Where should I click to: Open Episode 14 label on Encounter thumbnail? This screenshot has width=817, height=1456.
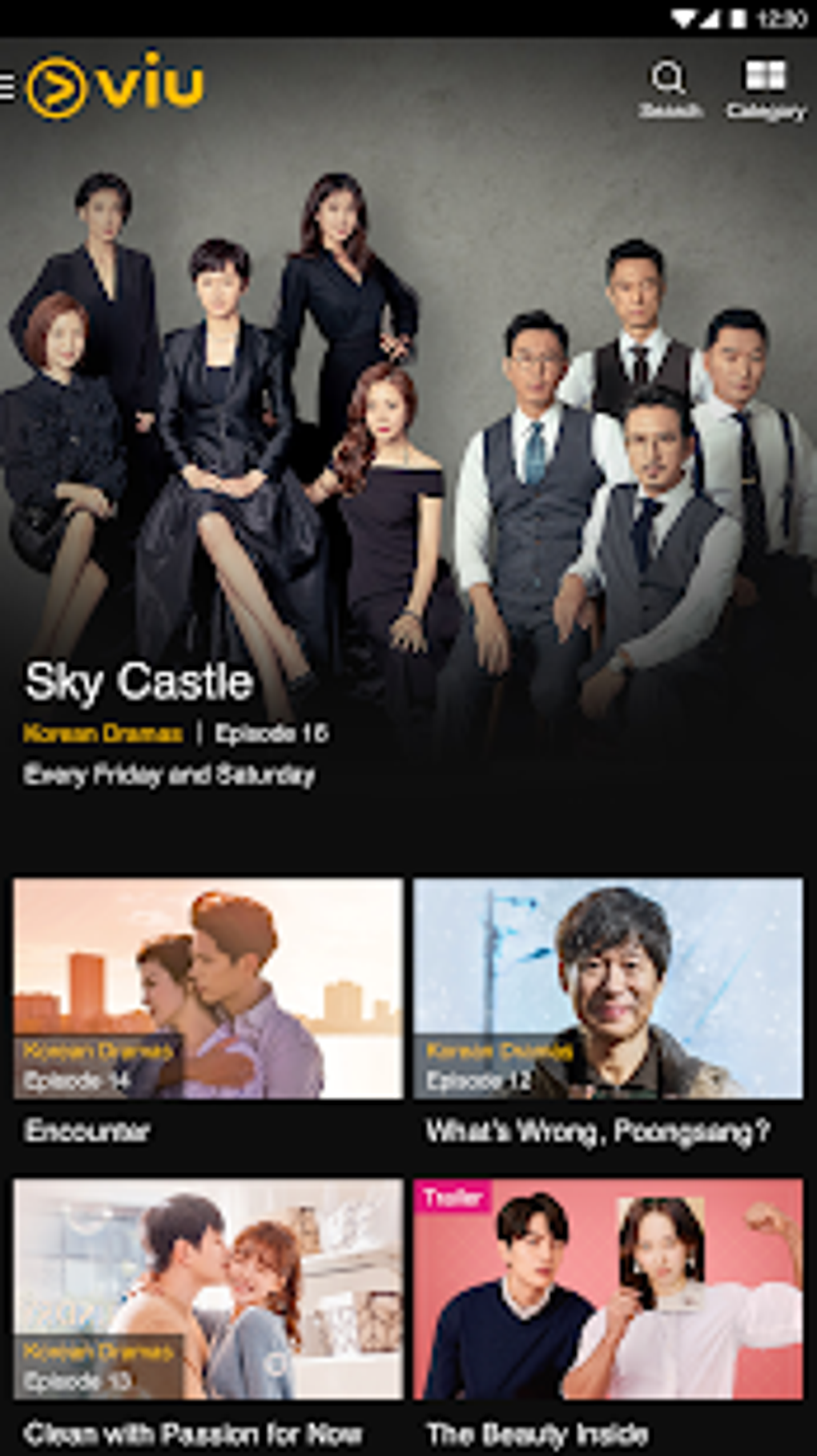80,1079
